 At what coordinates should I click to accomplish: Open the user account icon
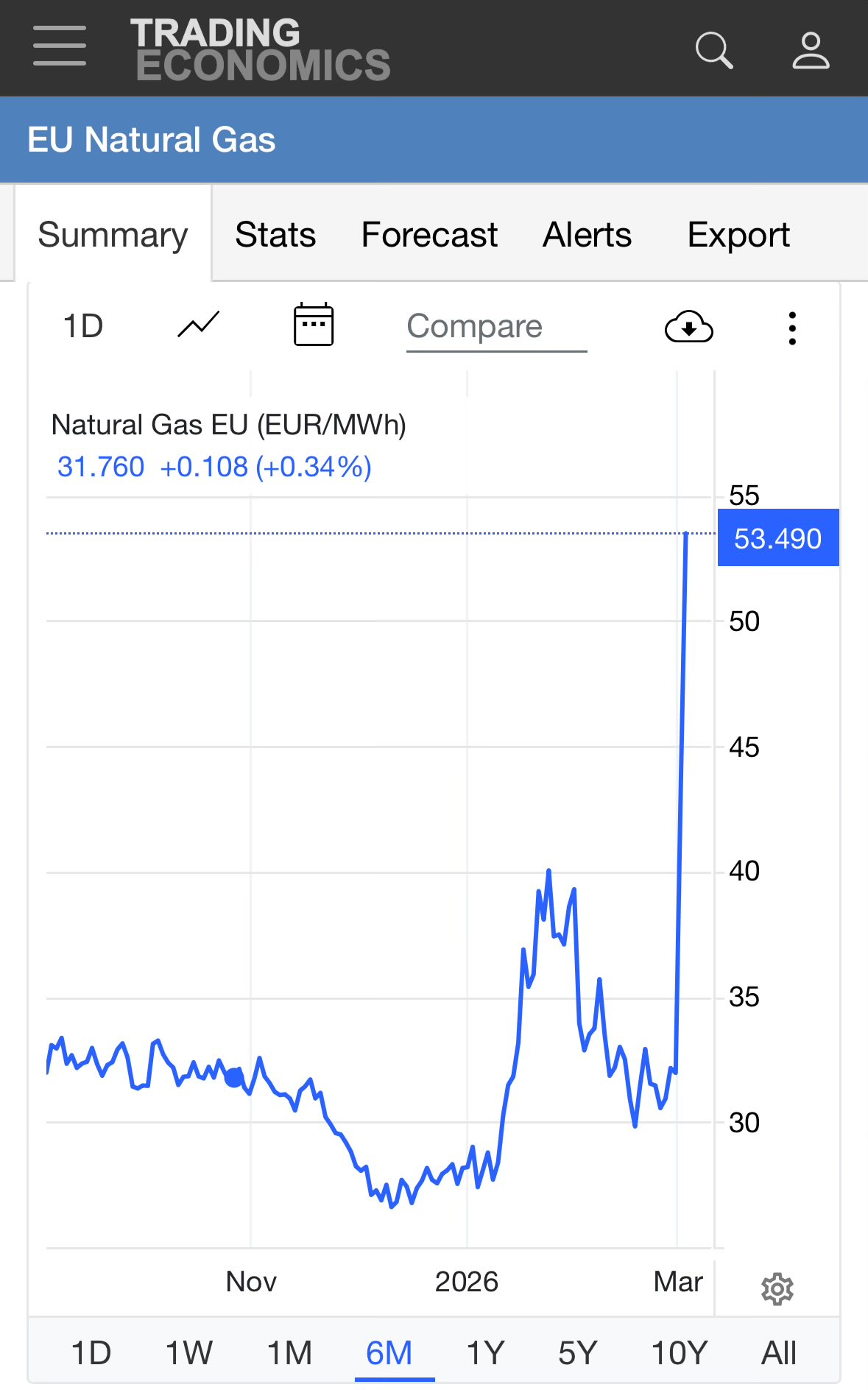click(811, 50)
